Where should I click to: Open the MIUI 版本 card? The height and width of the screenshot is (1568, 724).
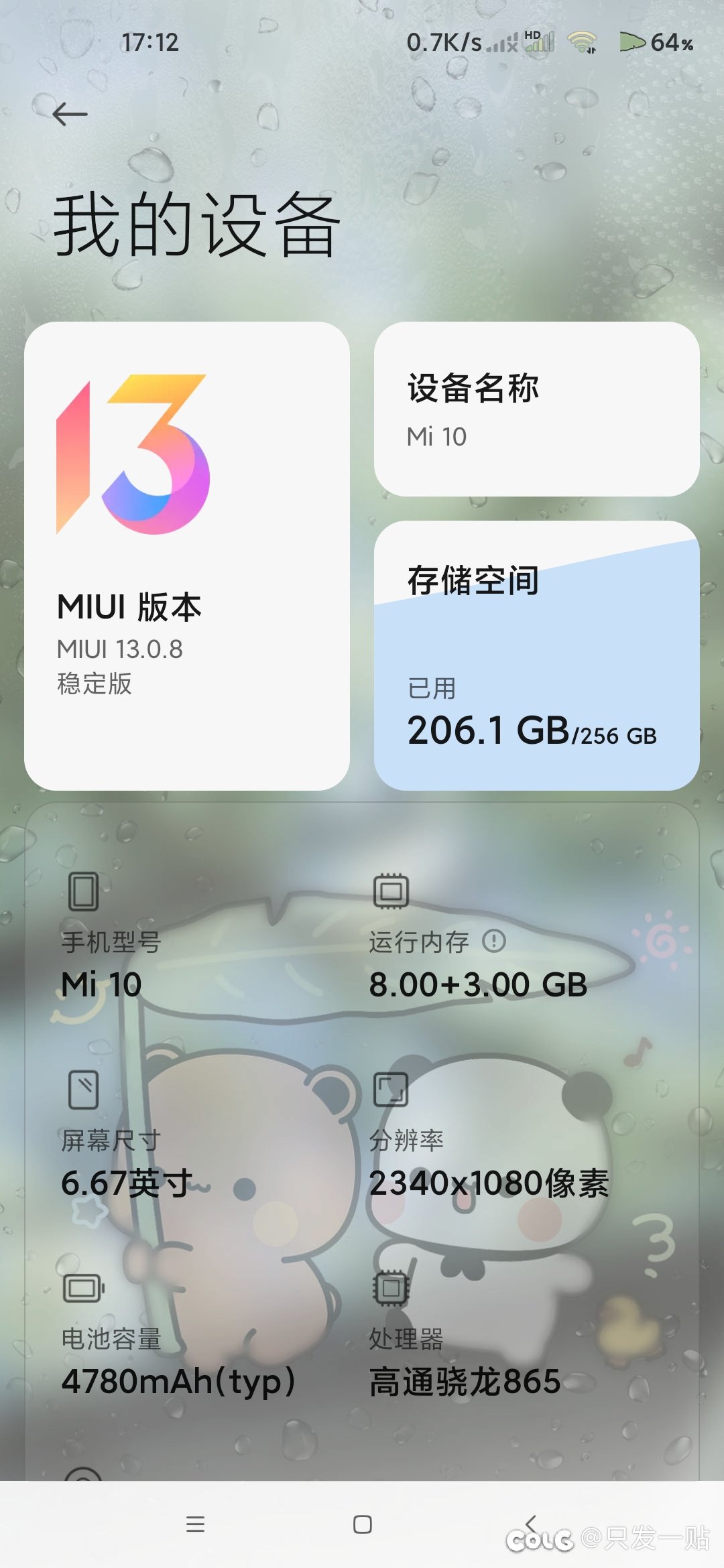coord(186,556)
